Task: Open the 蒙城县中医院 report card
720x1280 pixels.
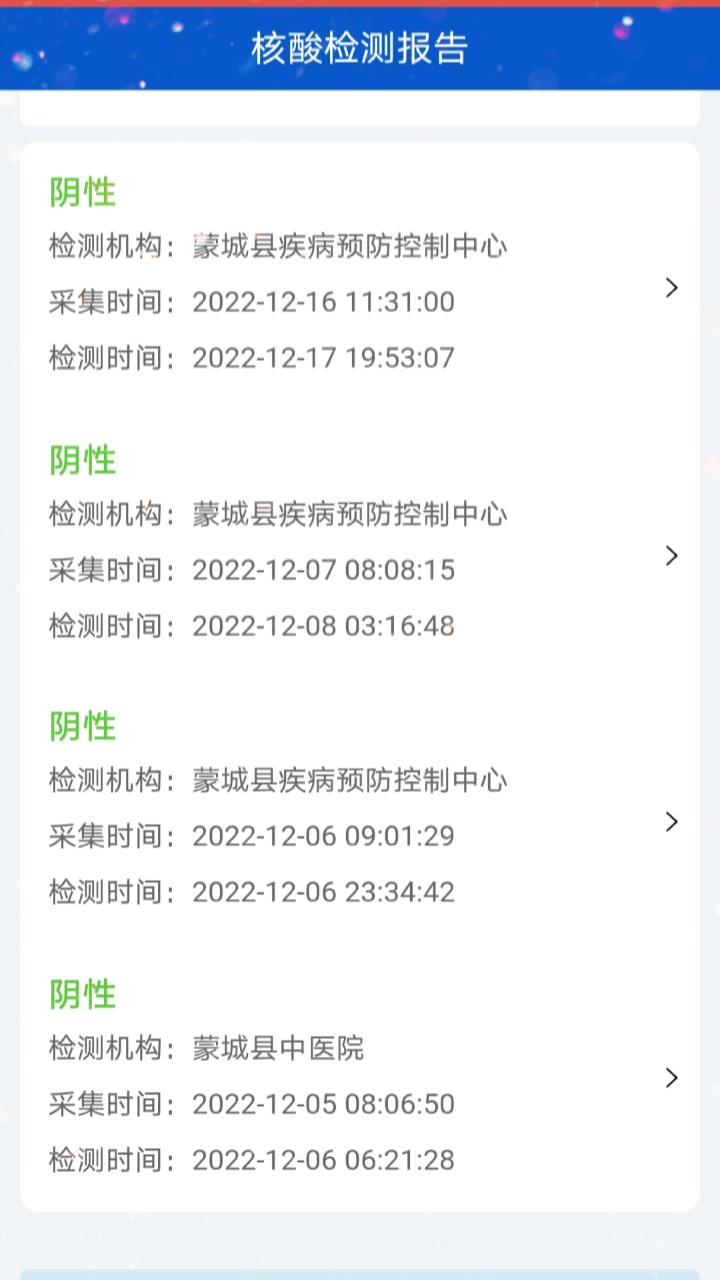Action: tap(360, 1078)
